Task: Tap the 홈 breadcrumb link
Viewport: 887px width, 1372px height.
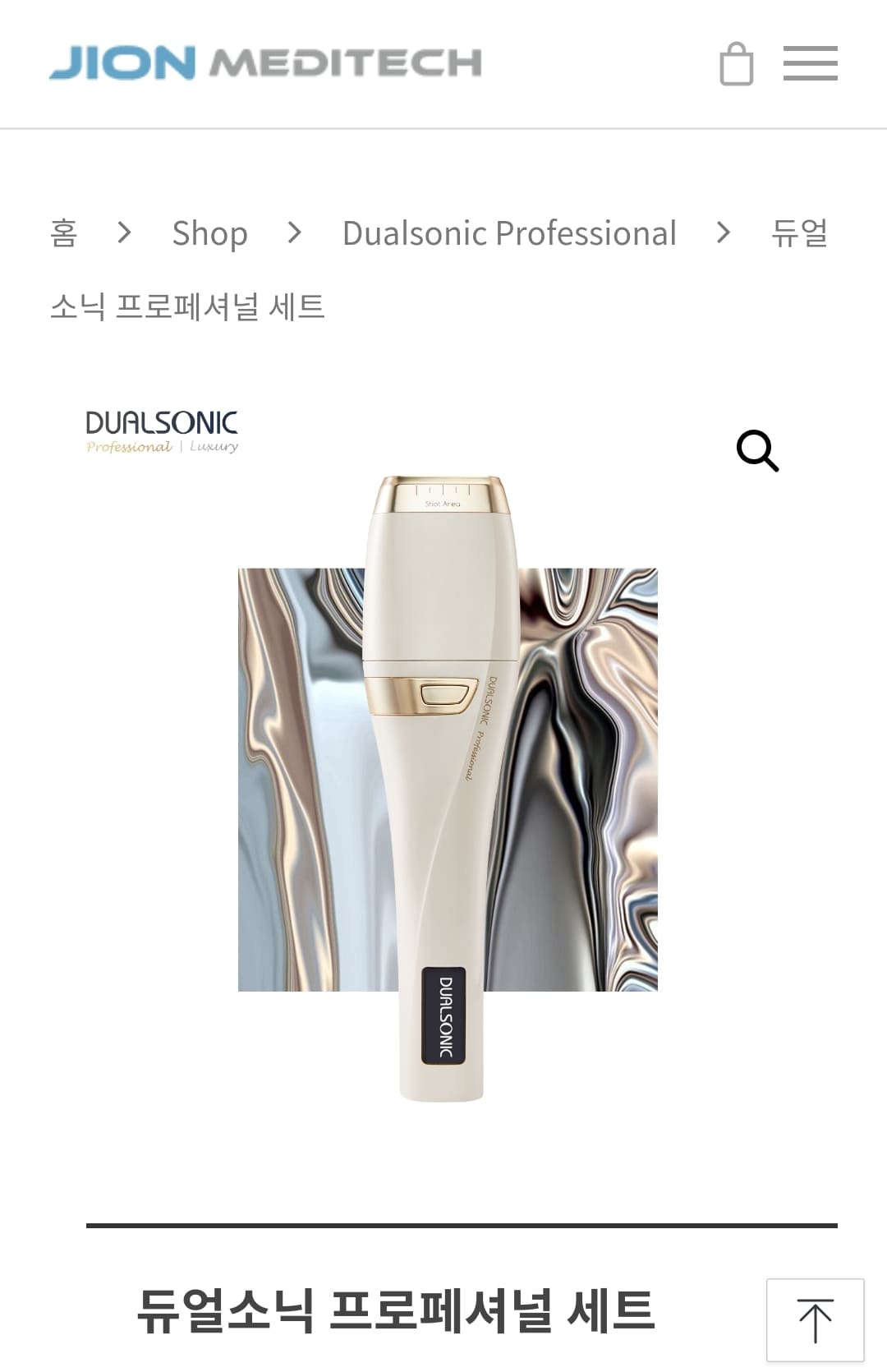Action: pyautogui.click(x=64, y=233)
